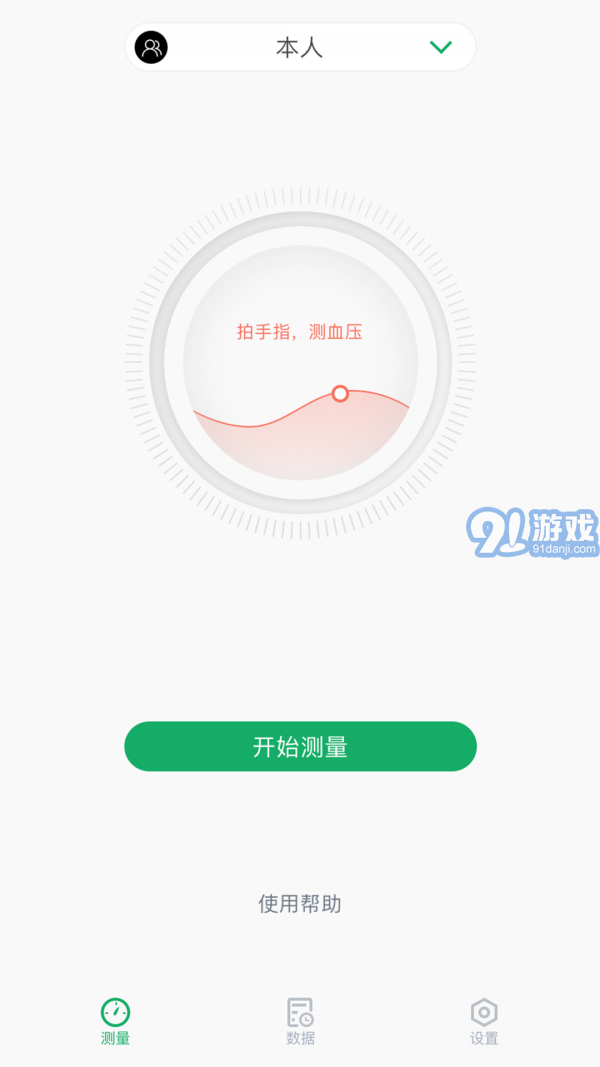Viewport: 600px width, 1067px height.
Task: Switch to the 测量 tab
Action: [x=115, y=1021]
